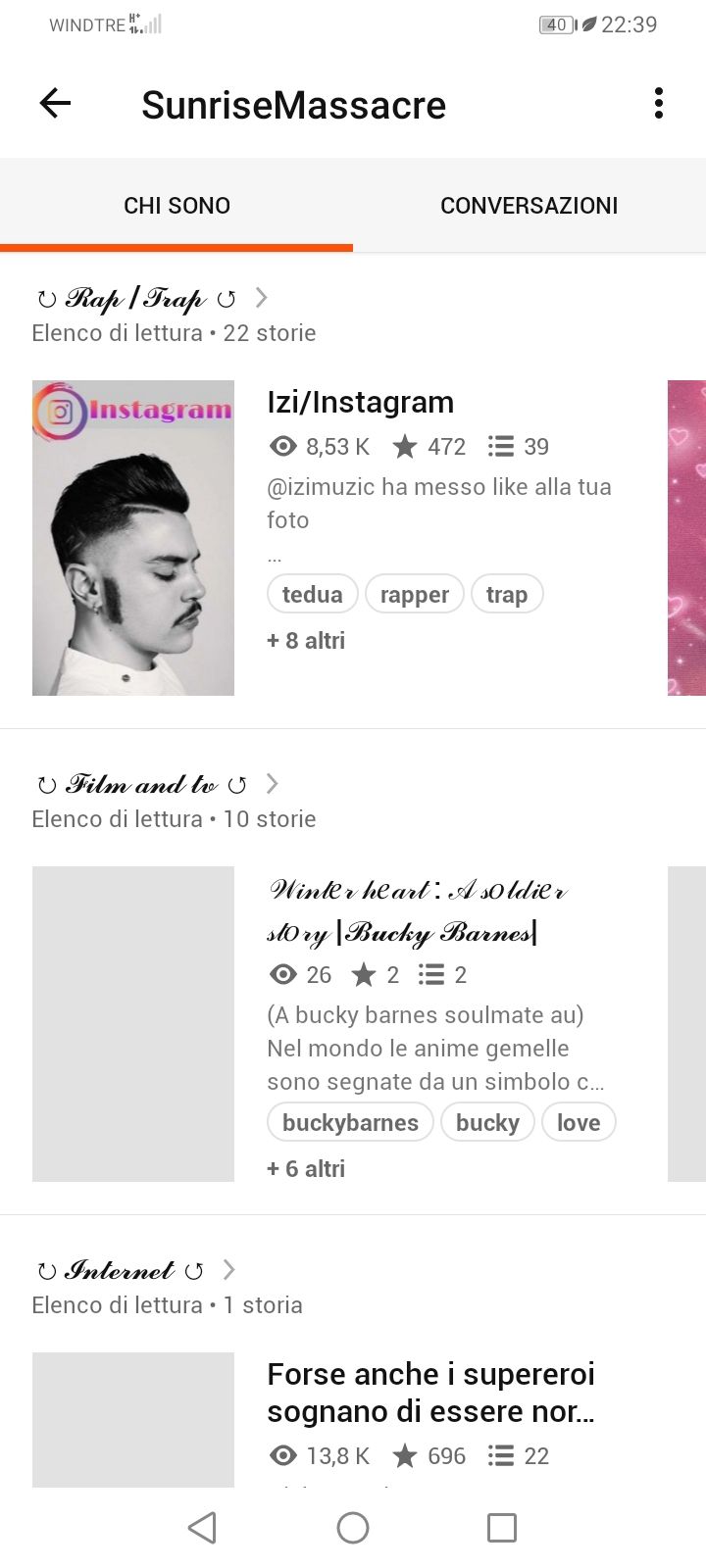Go back using the top-left arrow

[55, 103]
